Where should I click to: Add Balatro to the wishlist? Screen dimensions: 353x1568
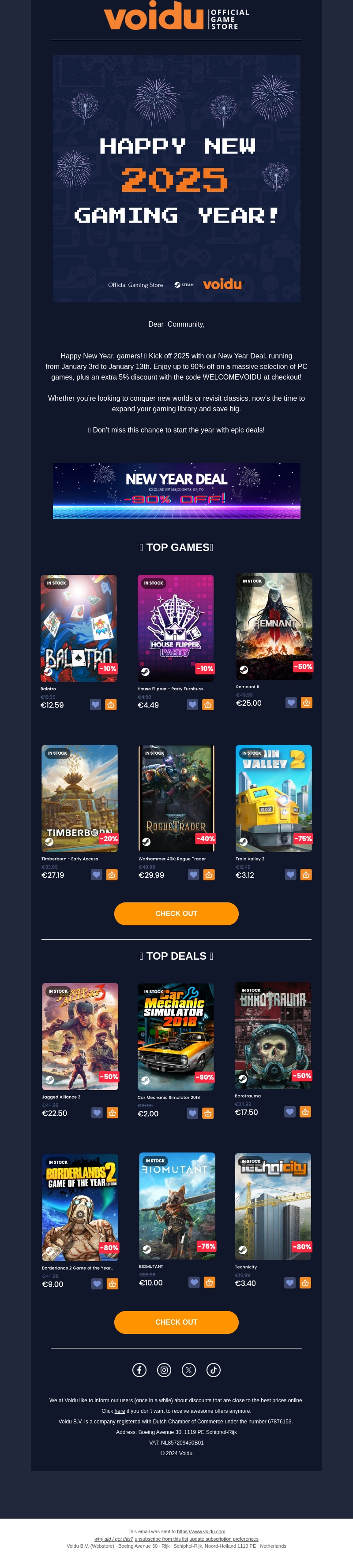(x=96, y=704)
